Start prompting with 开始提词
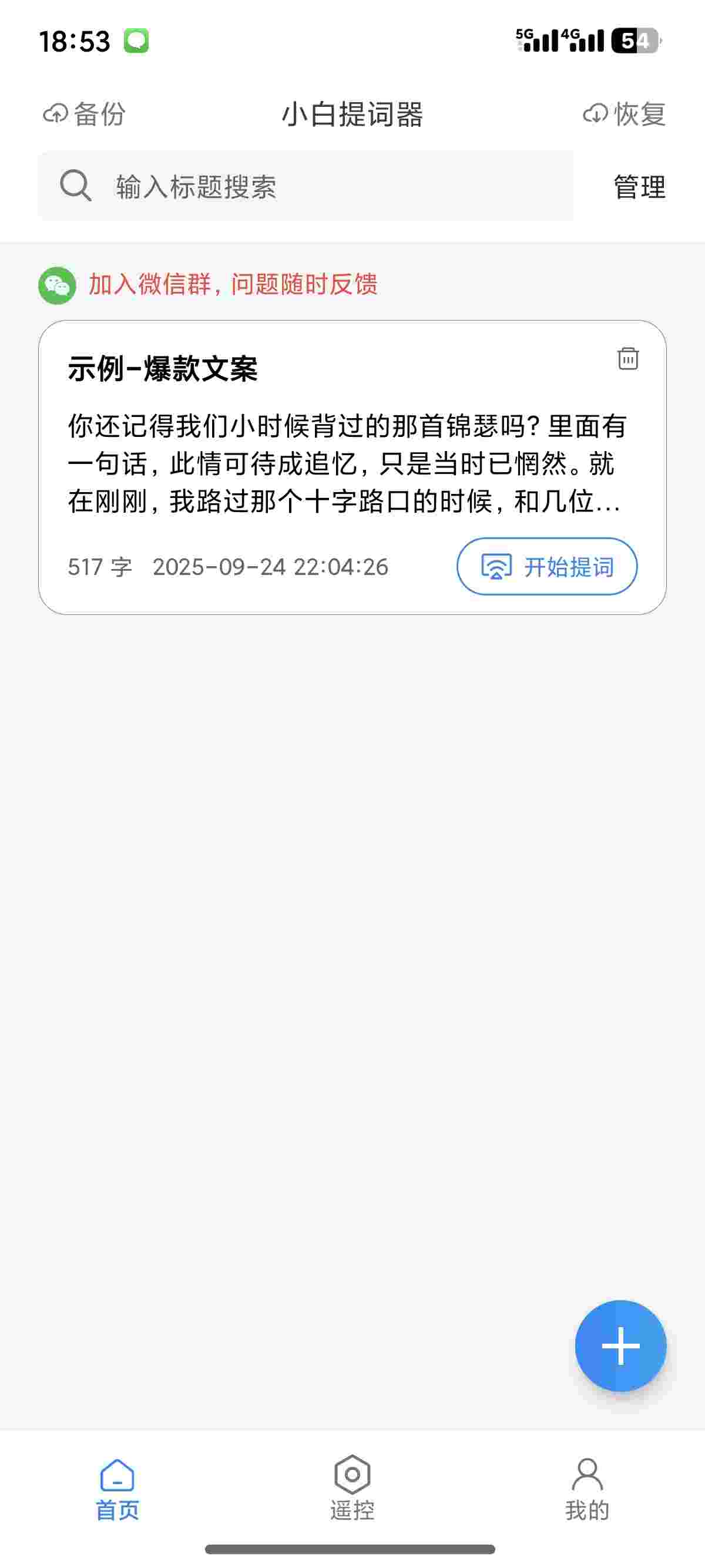 click(x=547, y=567)
